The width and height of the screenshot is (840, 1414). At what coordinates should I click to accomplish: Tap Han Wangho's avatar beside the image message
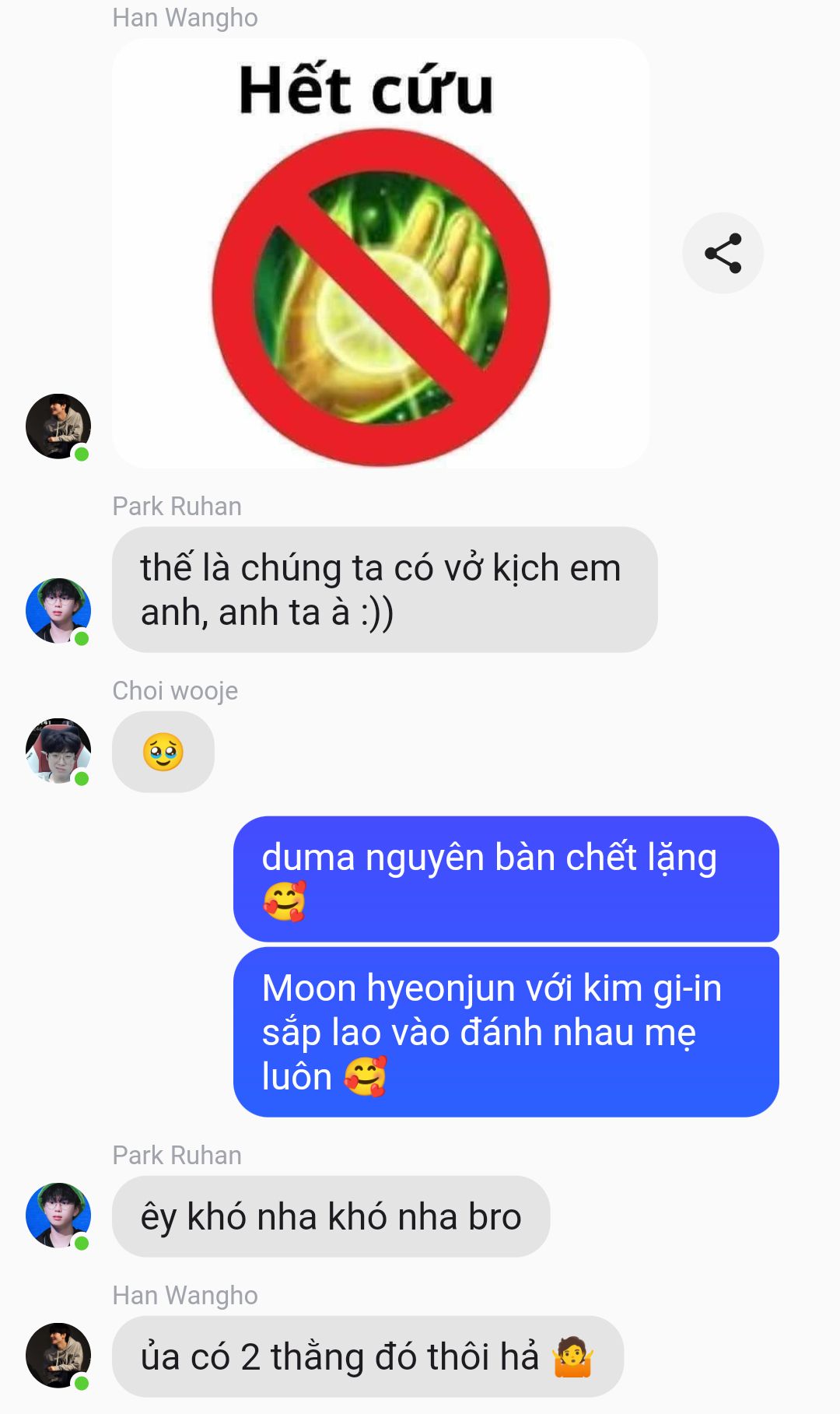pos(58,426)
